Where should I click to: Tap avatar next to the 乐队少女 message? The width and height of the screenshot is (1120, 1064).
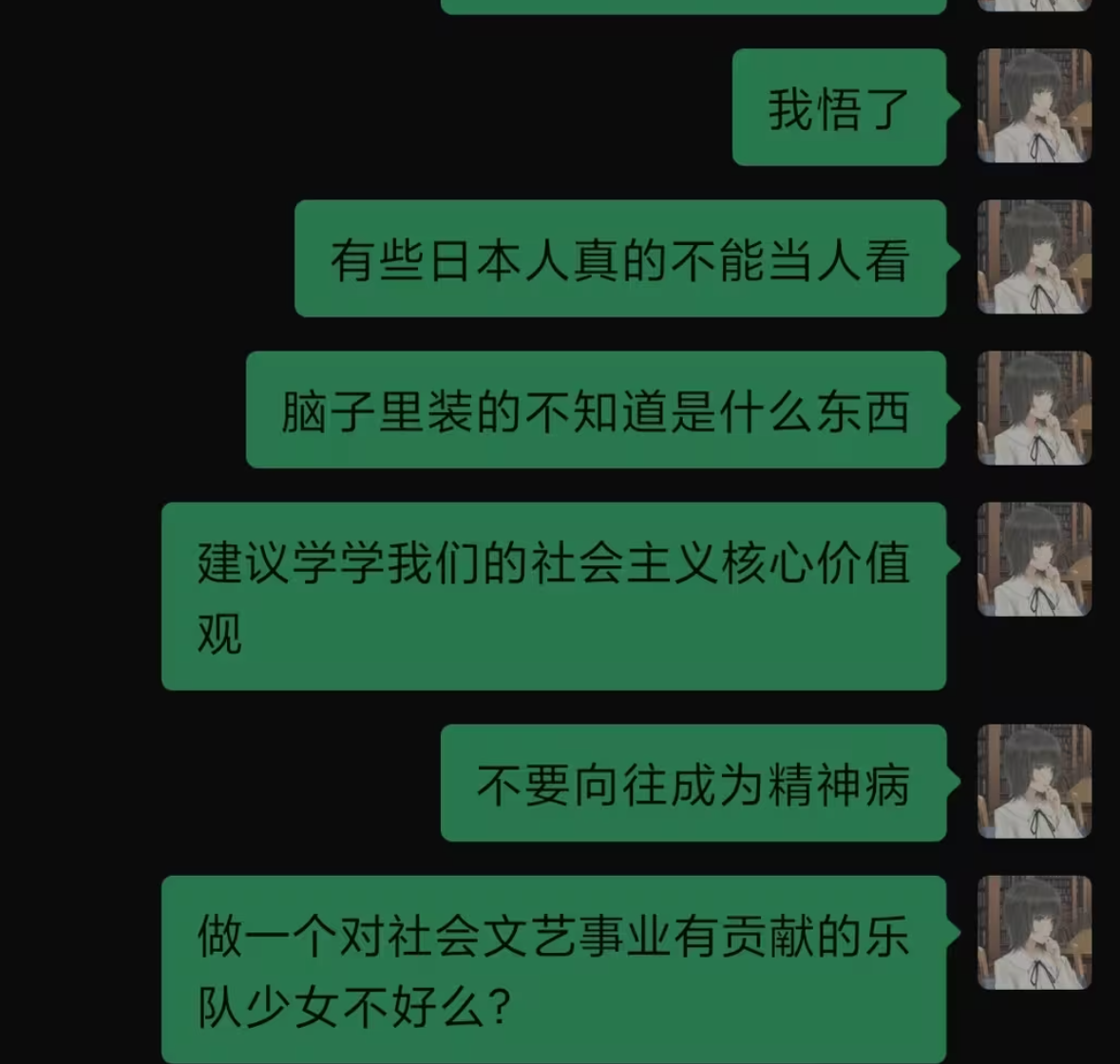pos(1035,932)
